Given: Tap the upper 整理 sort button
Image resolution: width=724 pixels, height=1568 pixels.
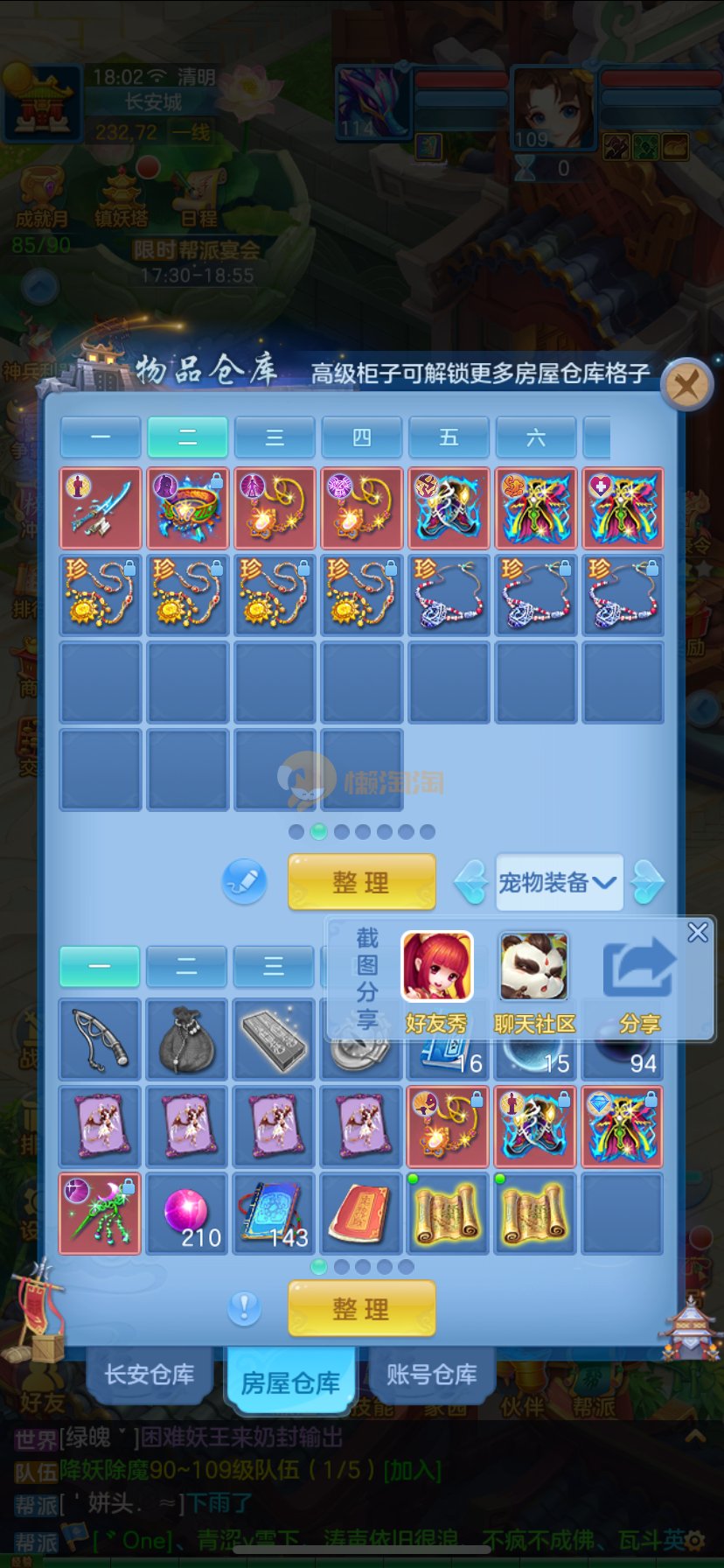Looking at the screenshot, I should pyautogui.click(x=361, y=882).
